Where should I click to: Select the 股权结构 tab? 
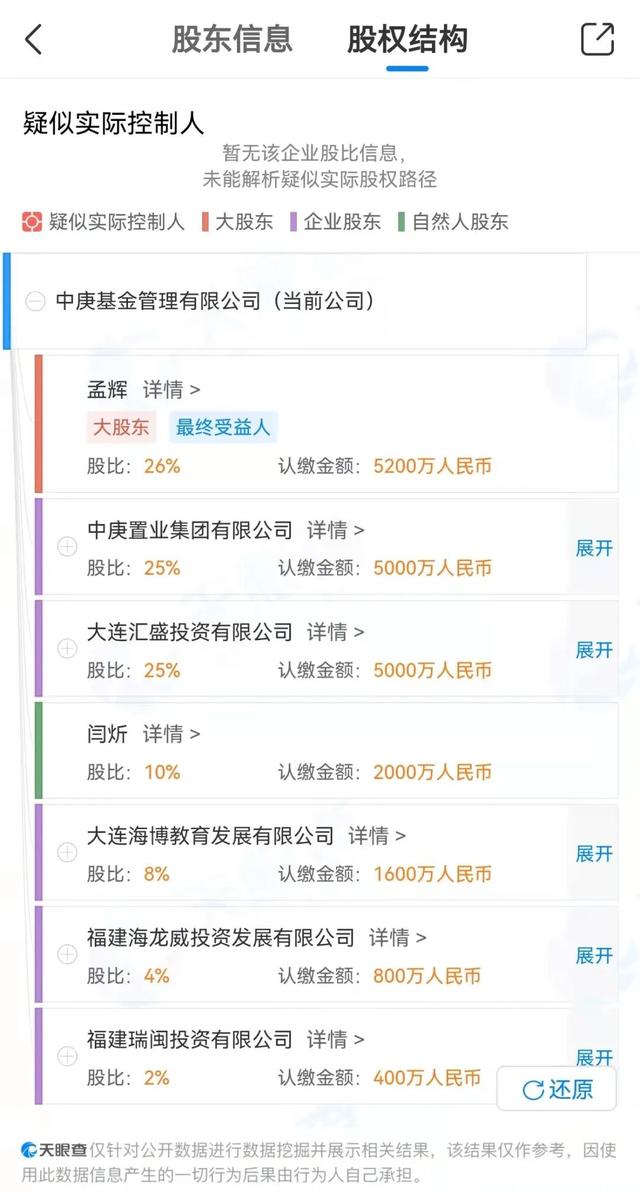click(407, 39)
